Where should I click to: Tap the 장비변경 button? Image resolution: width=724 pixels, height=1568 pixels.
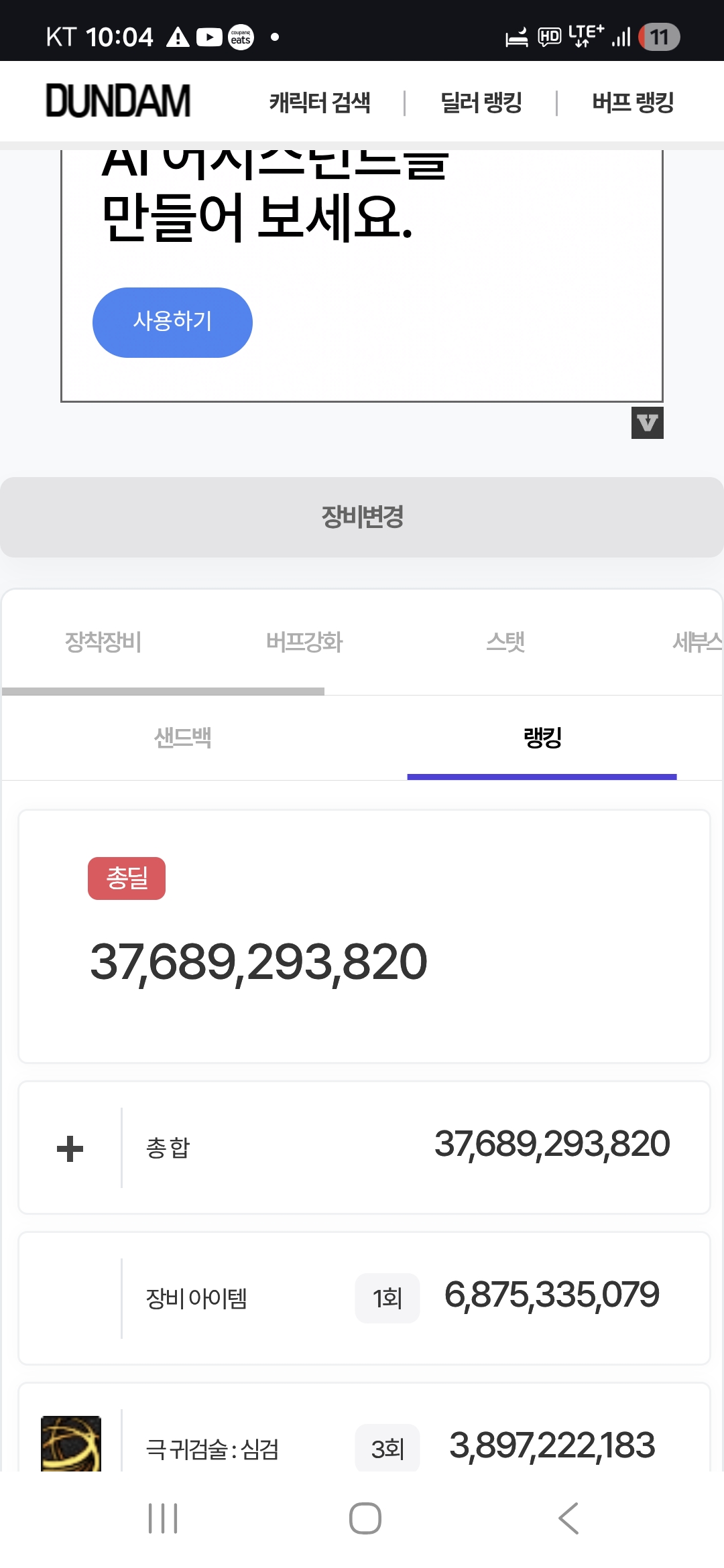click(362, 517)
